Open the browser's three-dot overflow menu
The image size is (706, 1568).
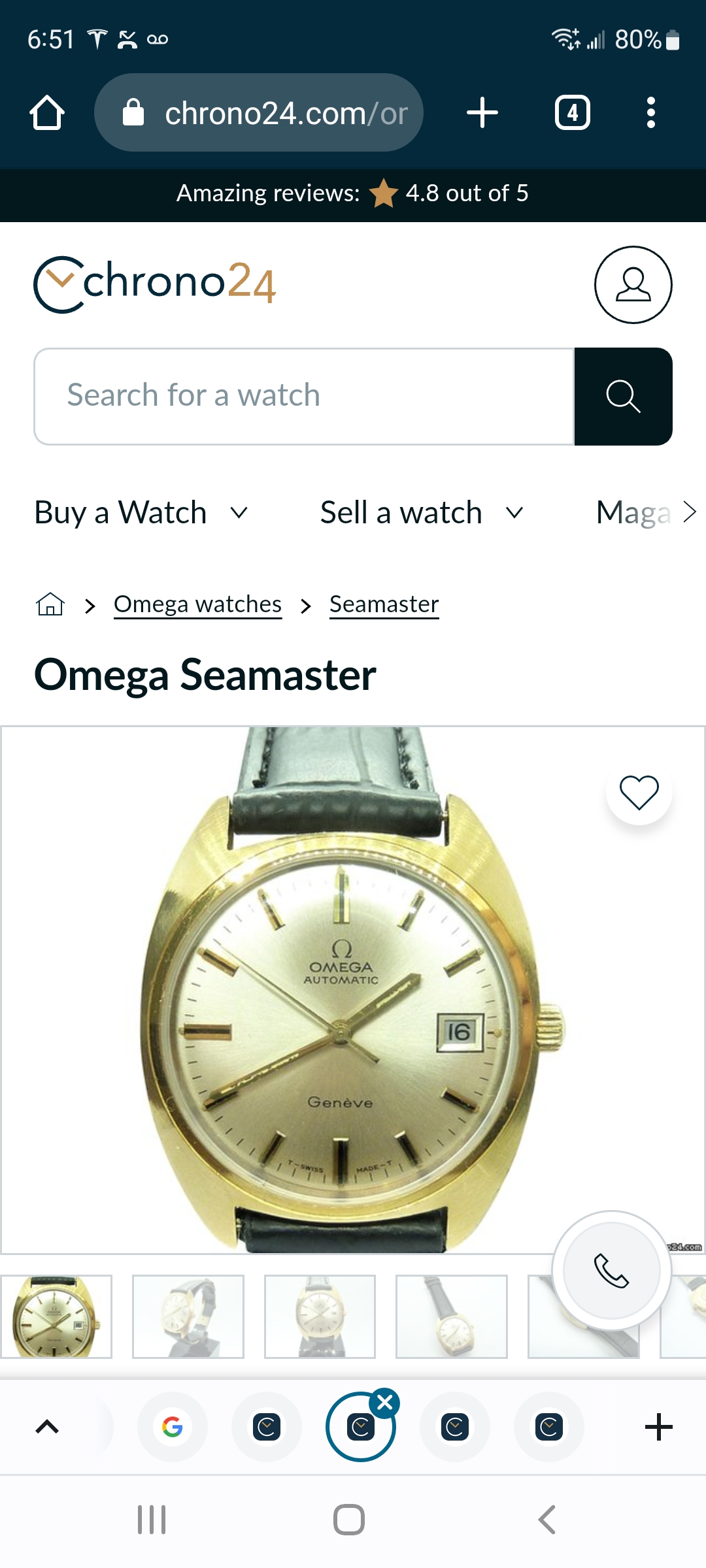(650, 113)
